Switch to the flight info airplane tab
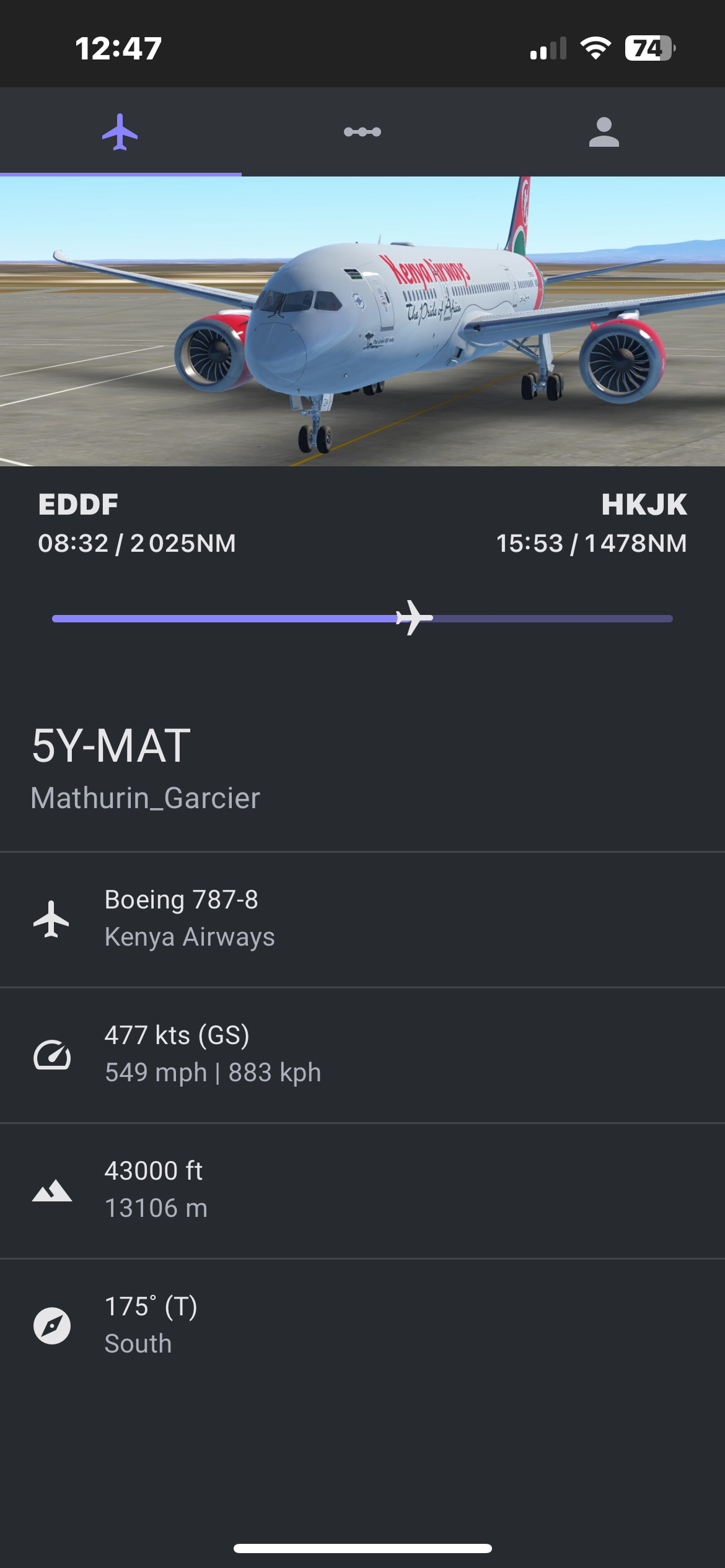Image resolution: width=725 pixels, height=1568 pixels. 120,132
